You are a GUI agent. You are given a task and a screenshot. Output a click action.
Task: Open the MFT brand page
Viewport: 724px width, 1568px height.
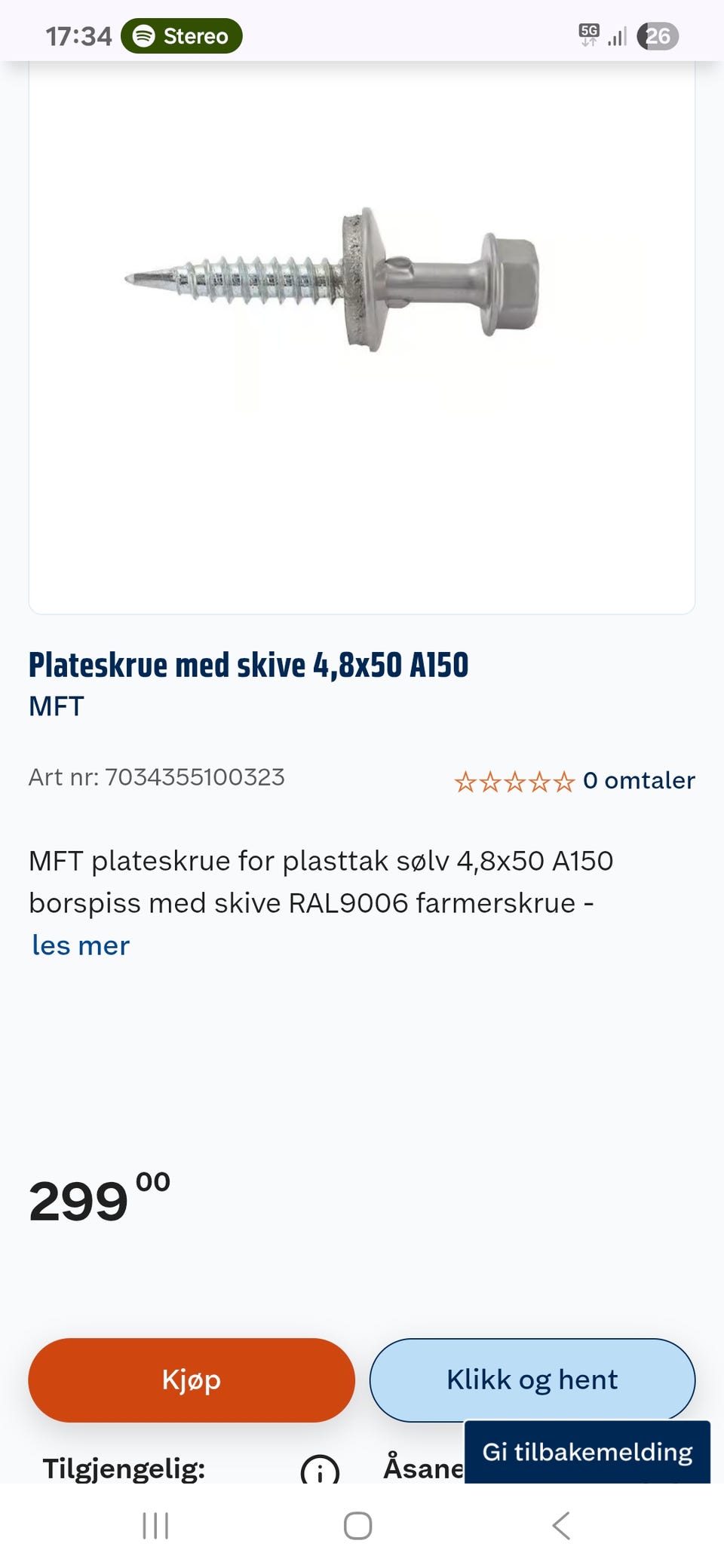(57, 707)
